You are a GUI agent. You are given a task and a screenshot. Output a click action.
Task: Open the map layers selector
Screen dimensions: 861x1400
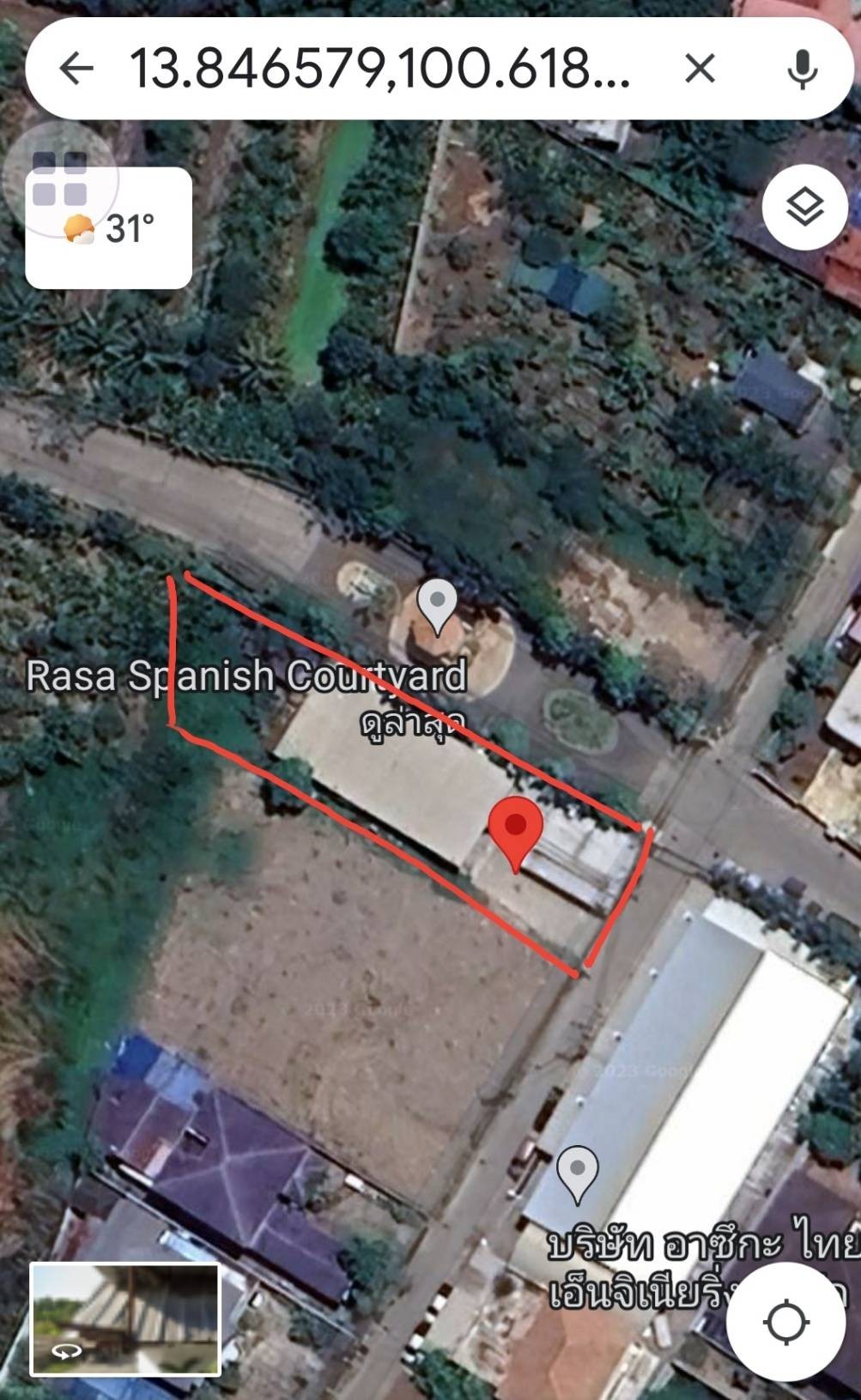(x=805, y=207)
